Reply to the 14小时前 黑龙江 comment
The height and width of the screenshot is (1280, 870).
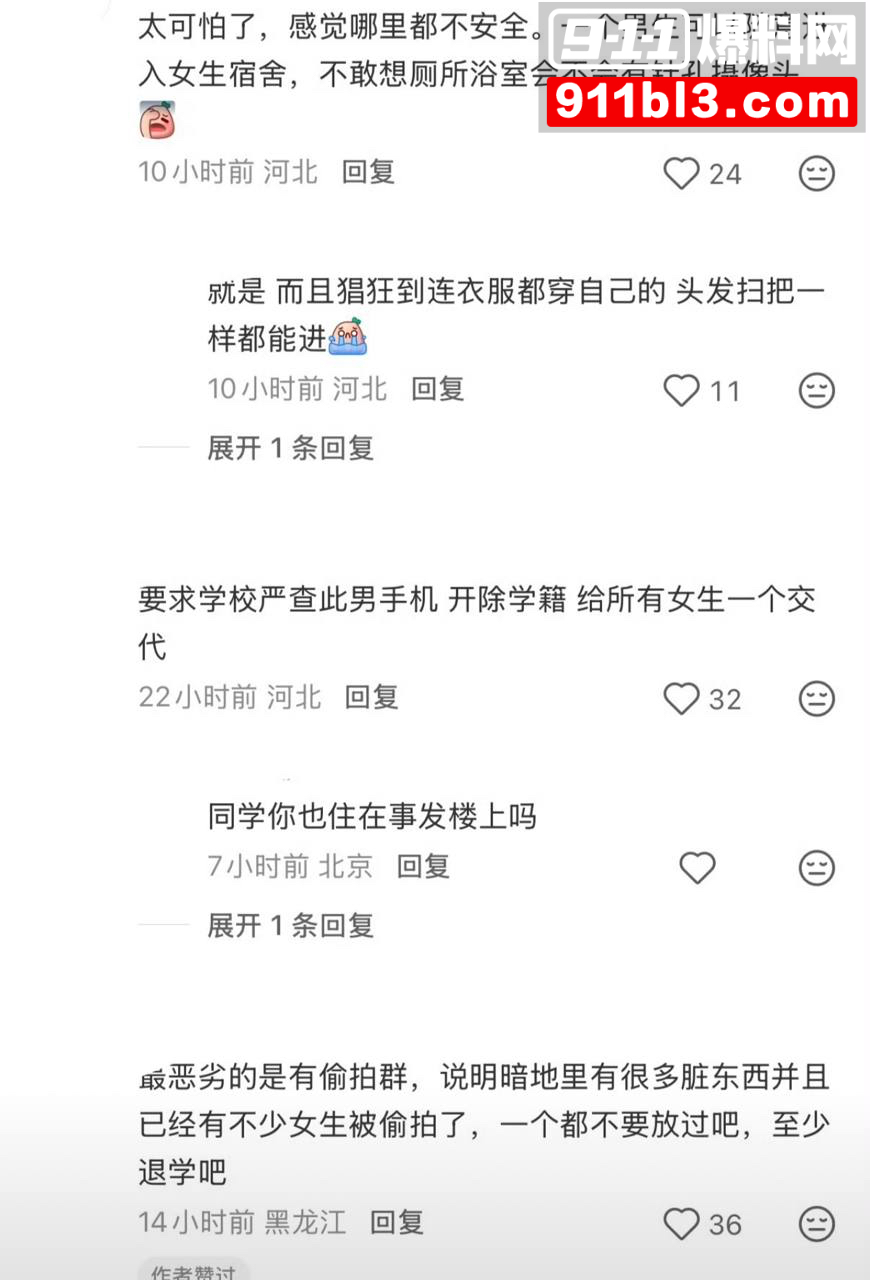coord(397,1222)
